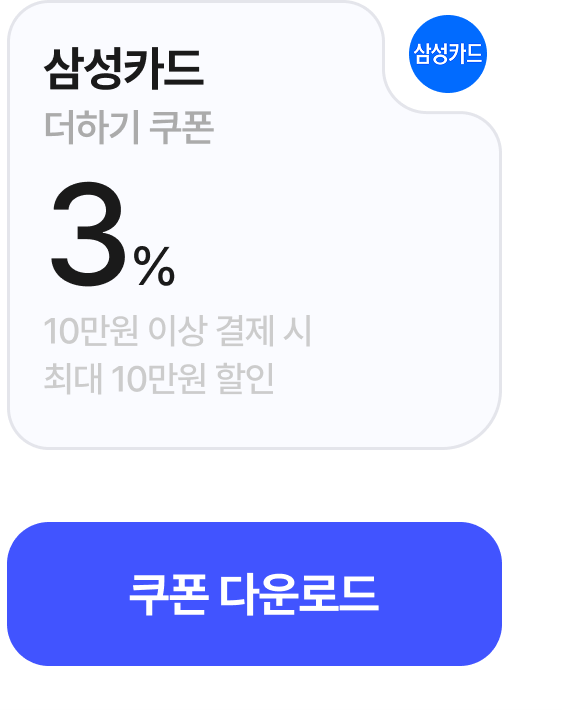Open the Samsung Card 3% coupon card
The image size is (562, 710).
(x=254, y=225)
